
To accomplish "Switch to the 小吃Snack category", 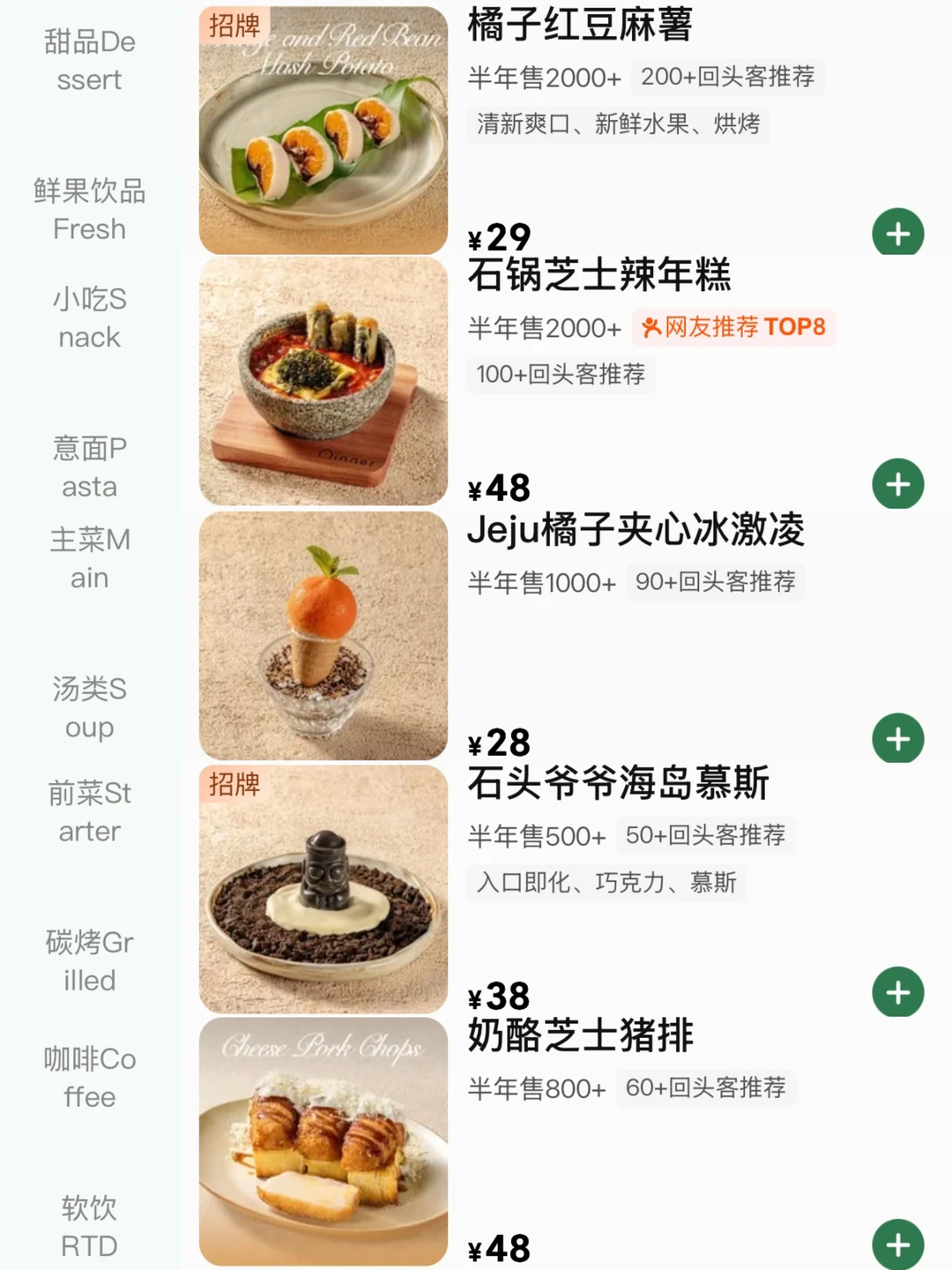I will [x=88, y=318].
